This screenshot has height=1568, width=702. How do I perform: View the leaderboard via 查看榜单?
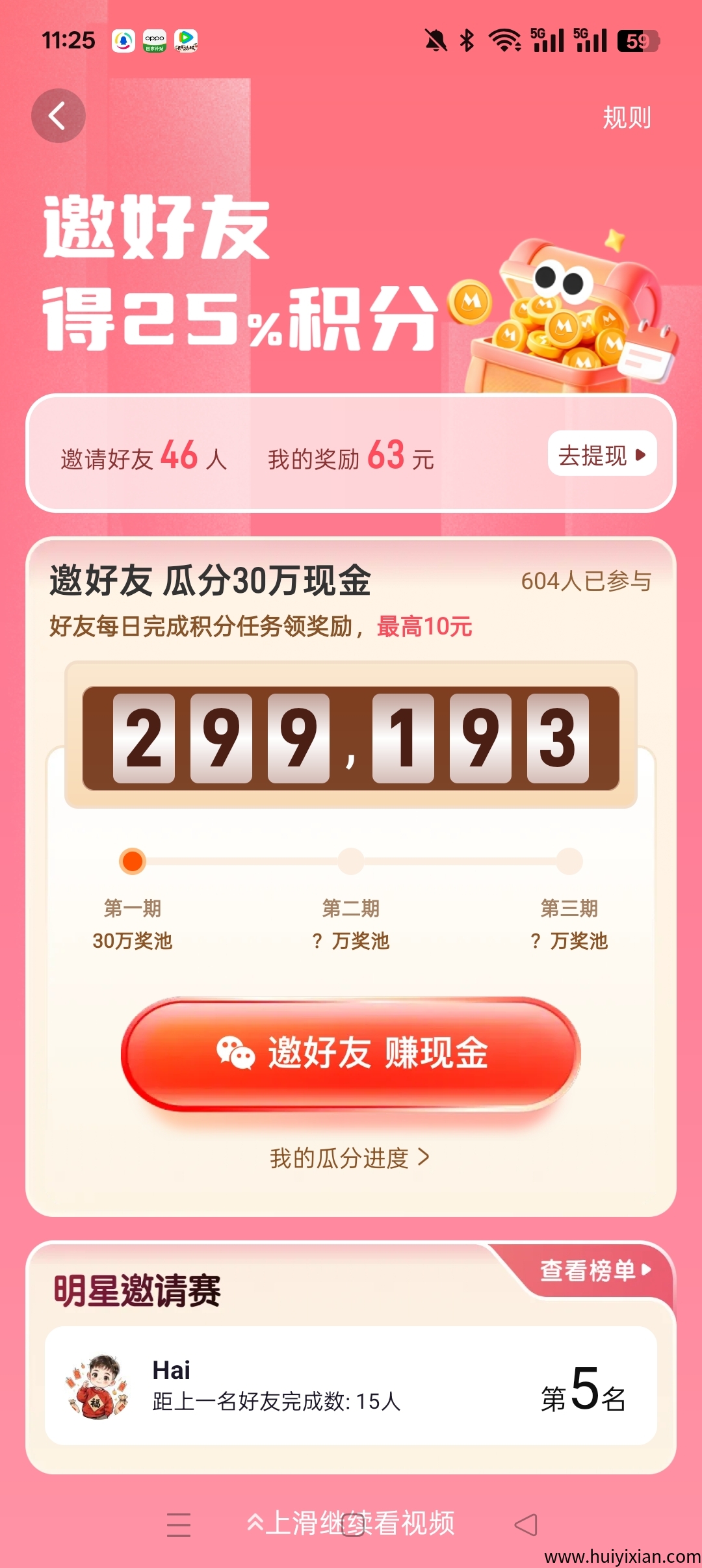[594, 1270]
